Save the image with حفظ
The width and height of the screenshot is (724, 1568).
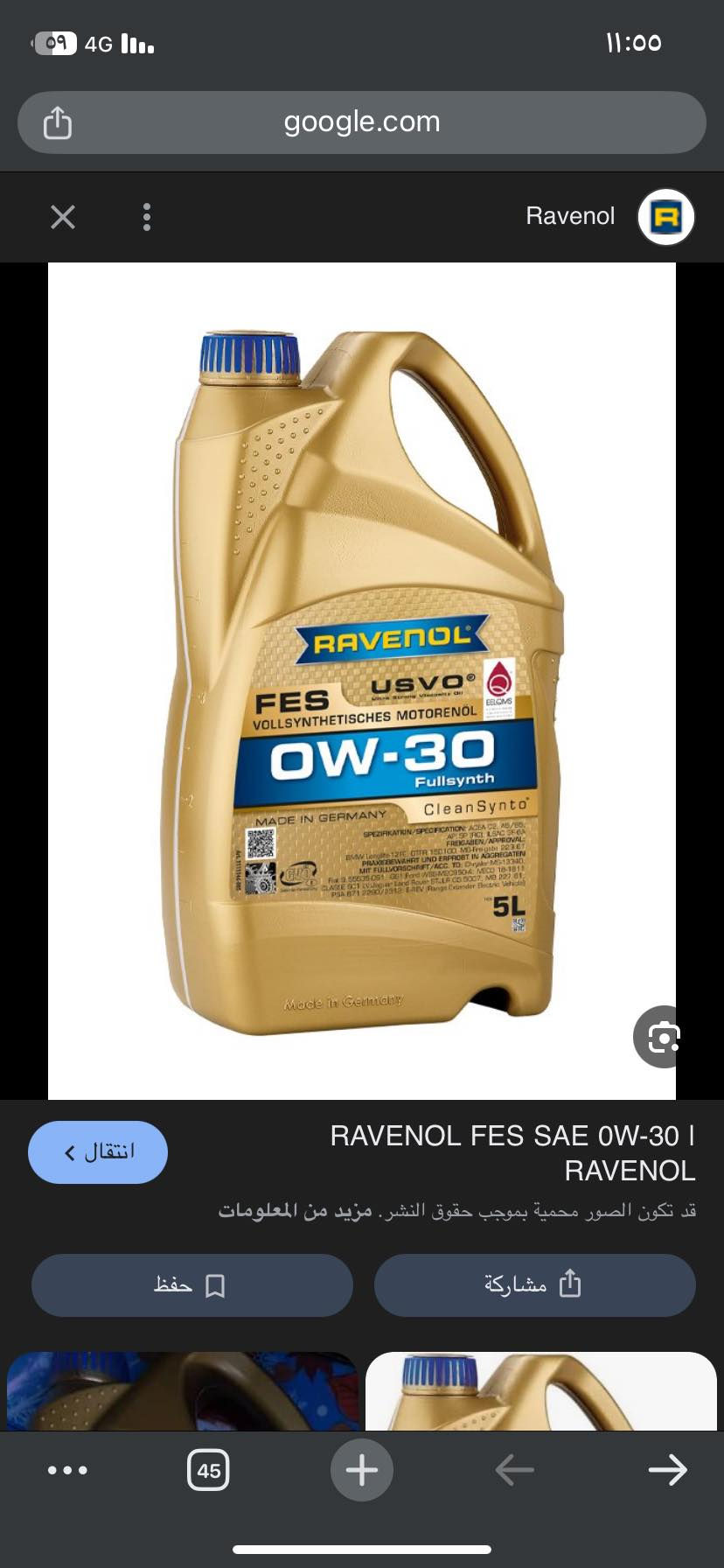pos(191,1284)
